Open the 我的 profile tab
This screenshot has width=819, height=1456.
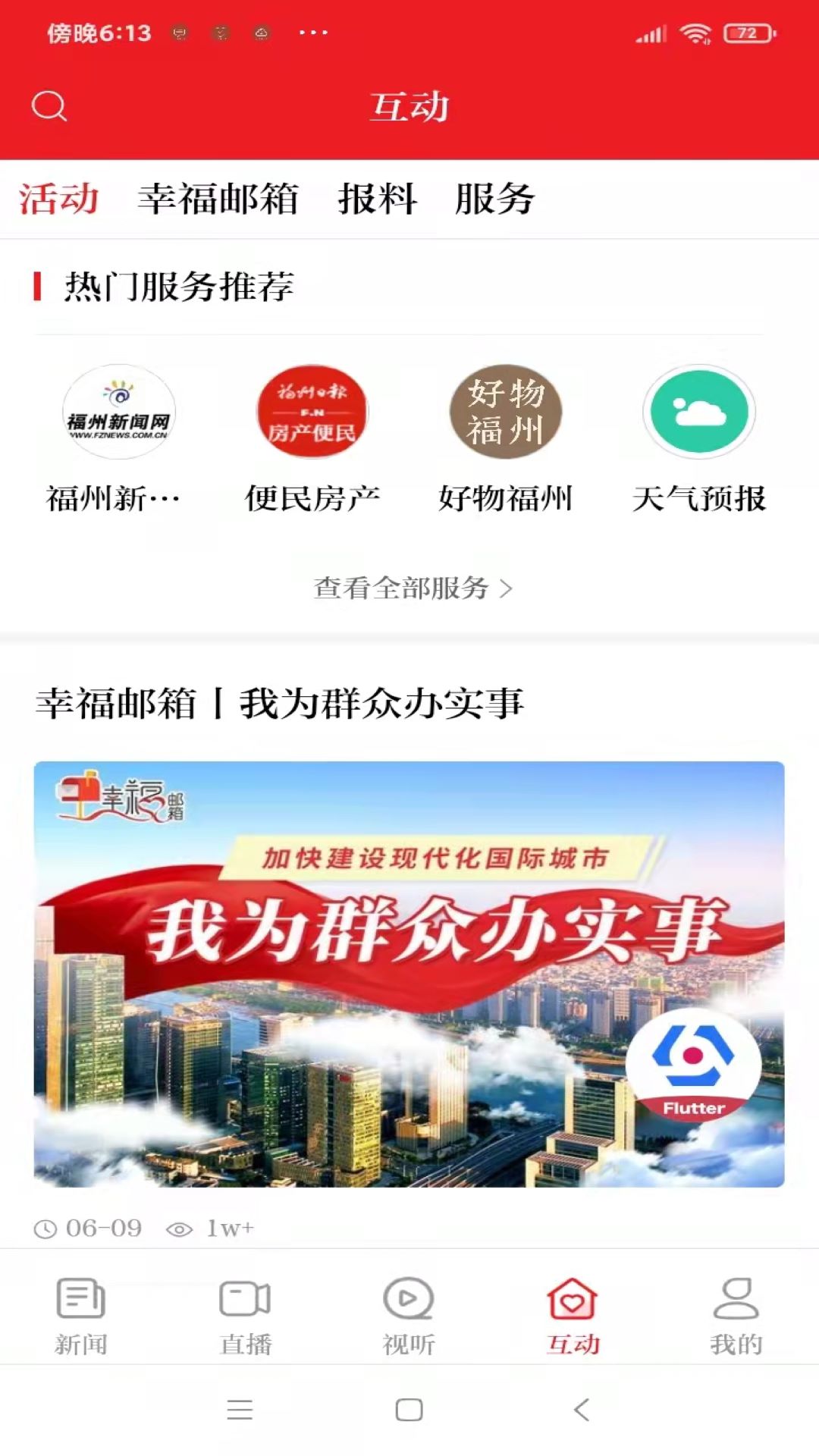(x=736, y=1316)
